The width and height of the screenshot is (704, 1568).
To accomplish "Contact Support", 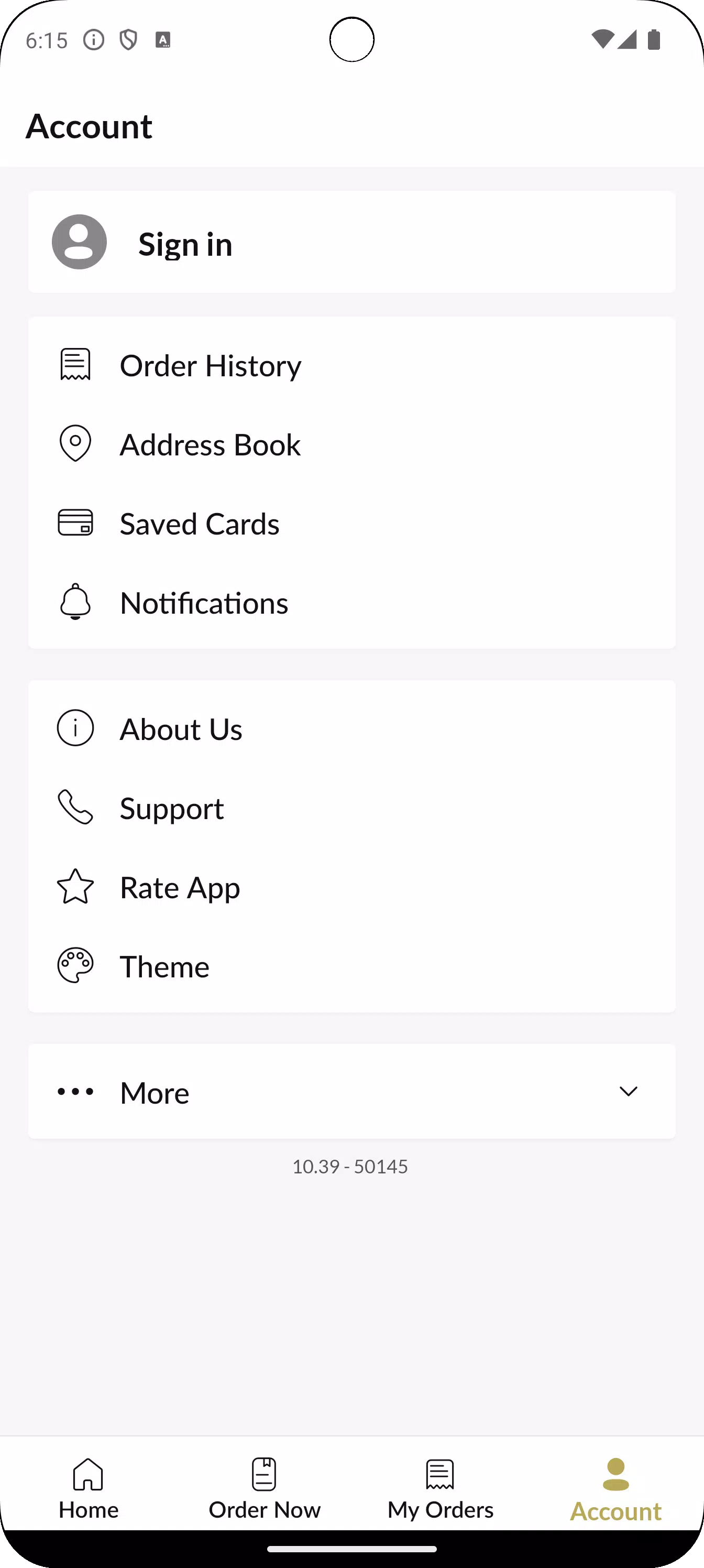I will coord(351,808).
